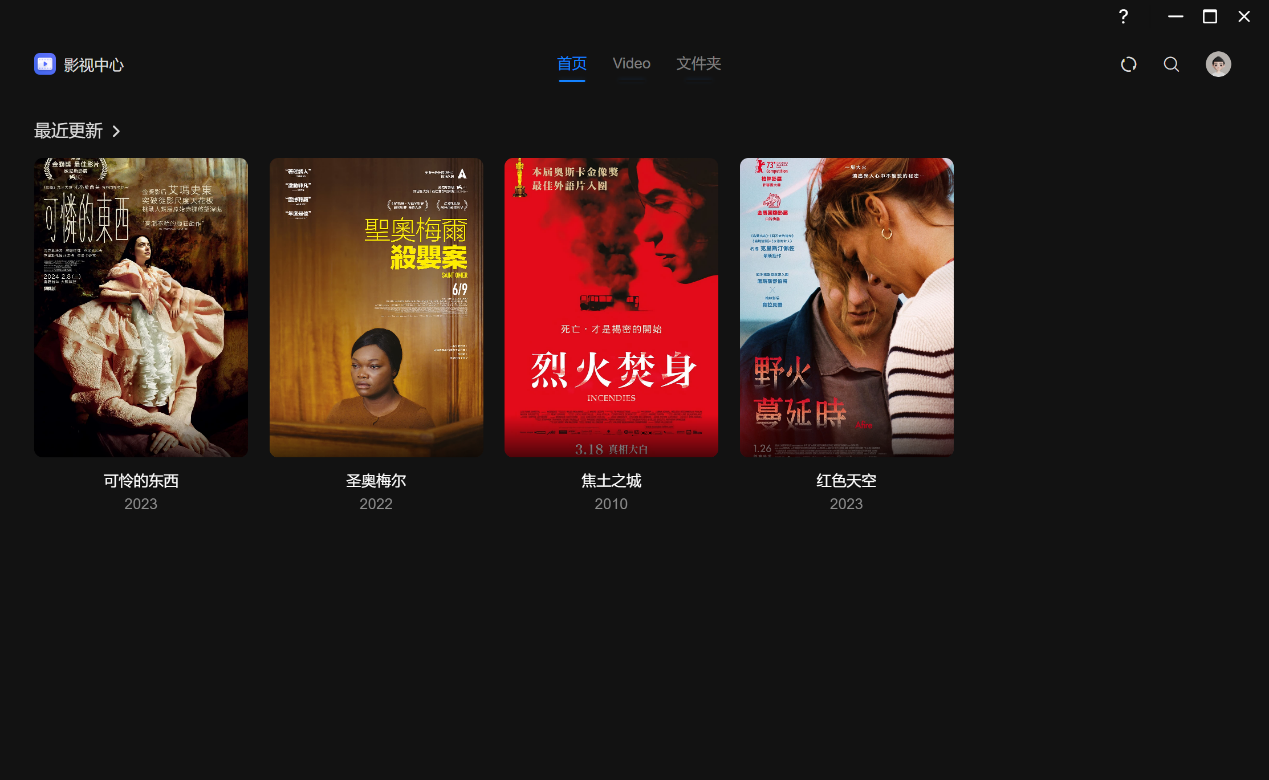The height and width of the screenshot is (780, 1269).
Task: Open the movie 可怜的东西
Action: pyautogui.click(x=141, y=307)
